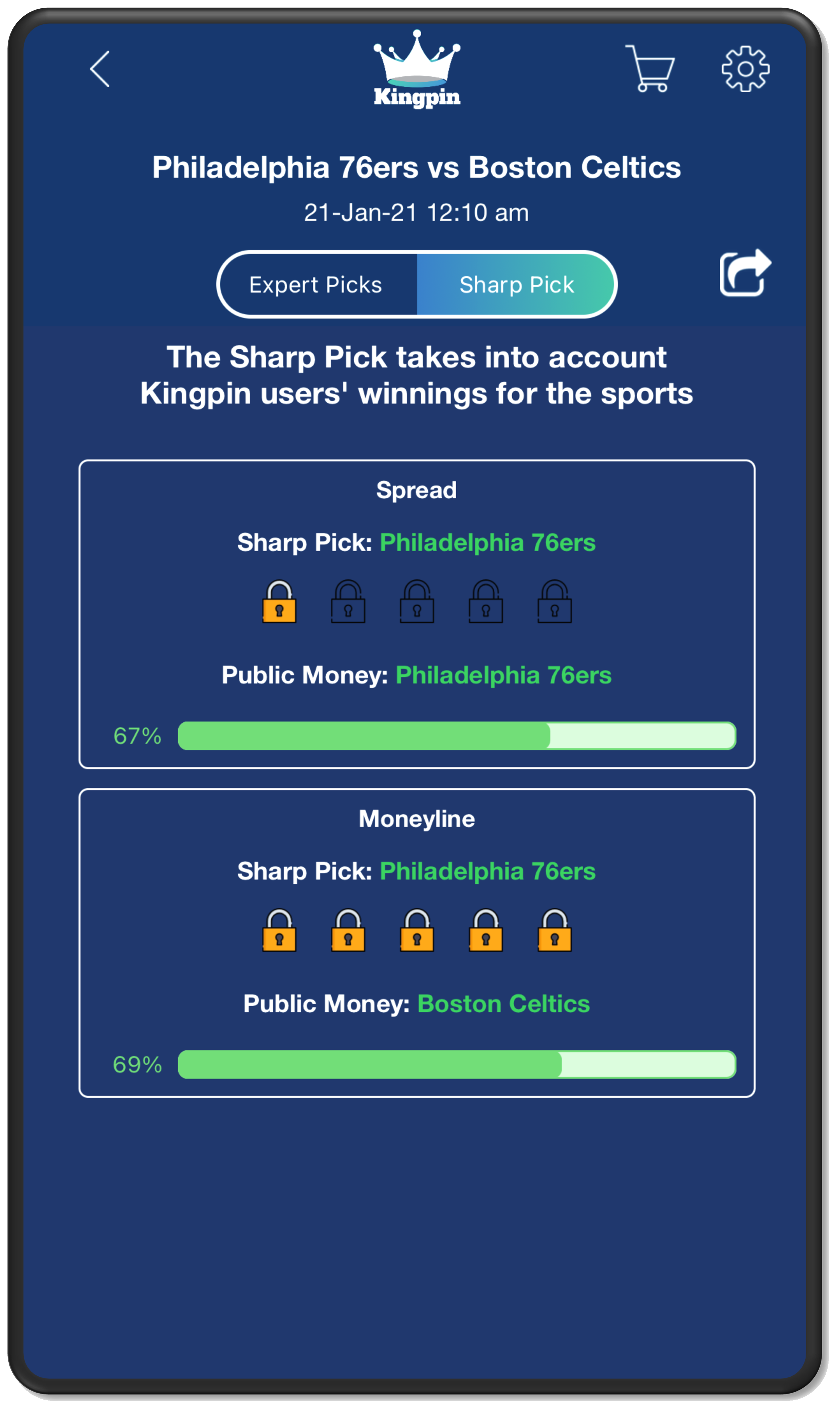Share this matchup
Image resolution: width=840 pixels, height=1412 pixels.
tap(745, 273)
